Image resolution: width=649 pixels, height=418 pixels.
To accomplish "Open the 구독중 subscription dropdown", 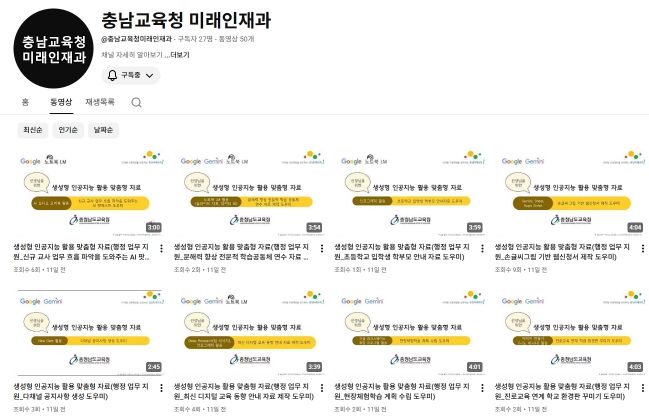I will [130, 75].
